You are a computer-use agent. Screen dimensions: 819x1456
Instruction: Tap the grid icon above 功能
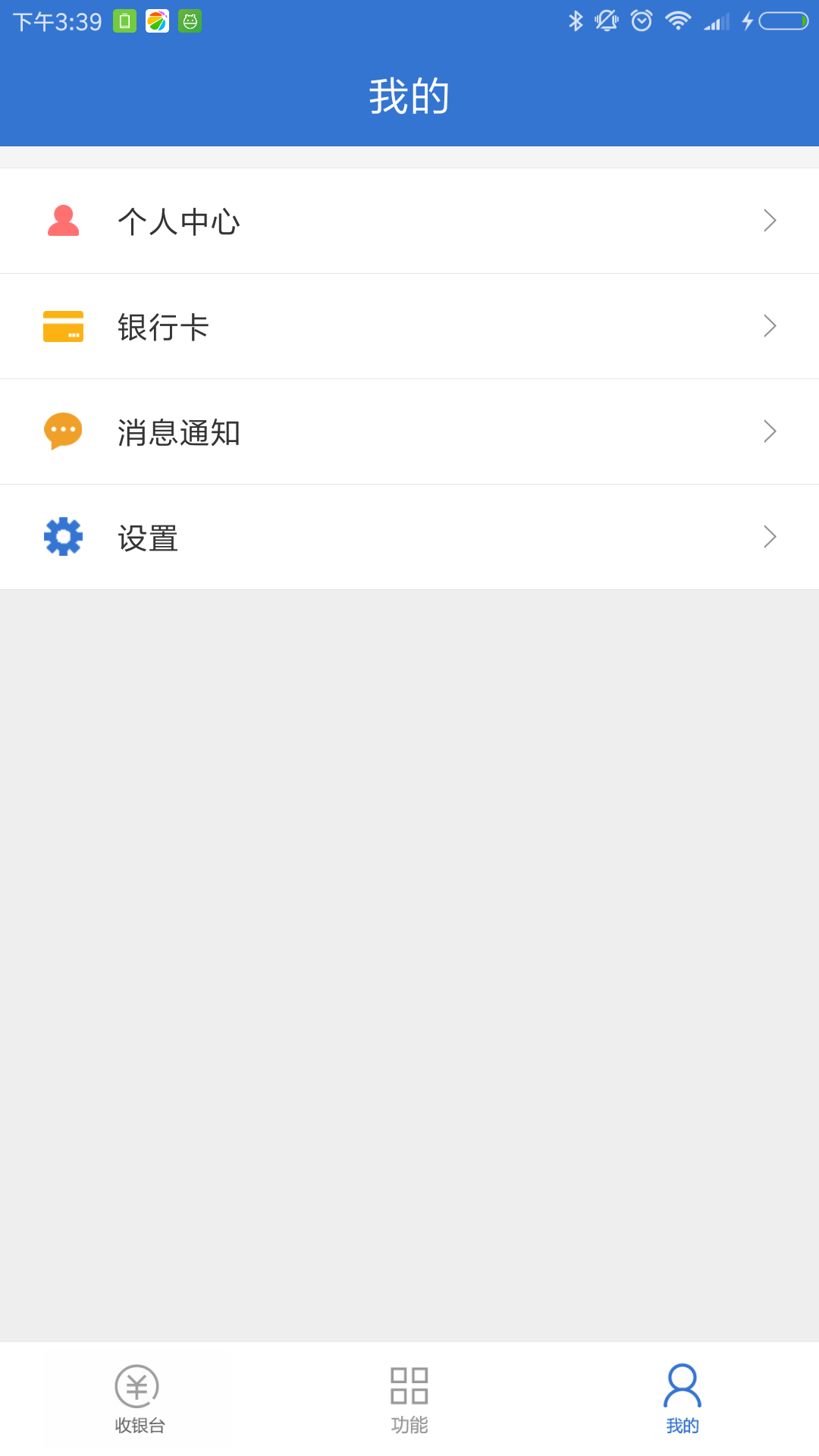pyautogui.click(x=409, y=1386)
